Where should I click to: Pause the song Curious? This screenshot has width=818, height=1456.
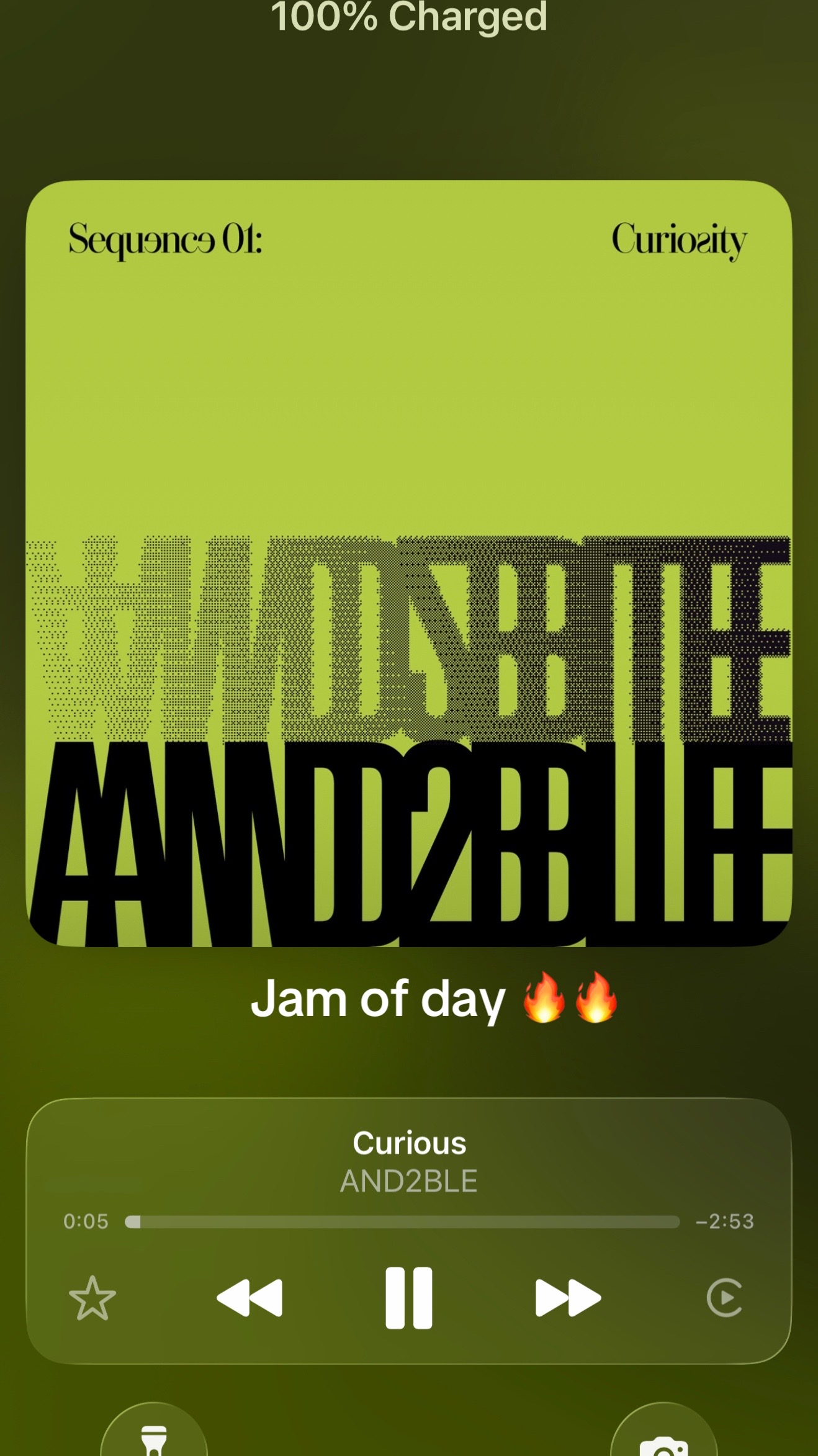[408, 1298]
